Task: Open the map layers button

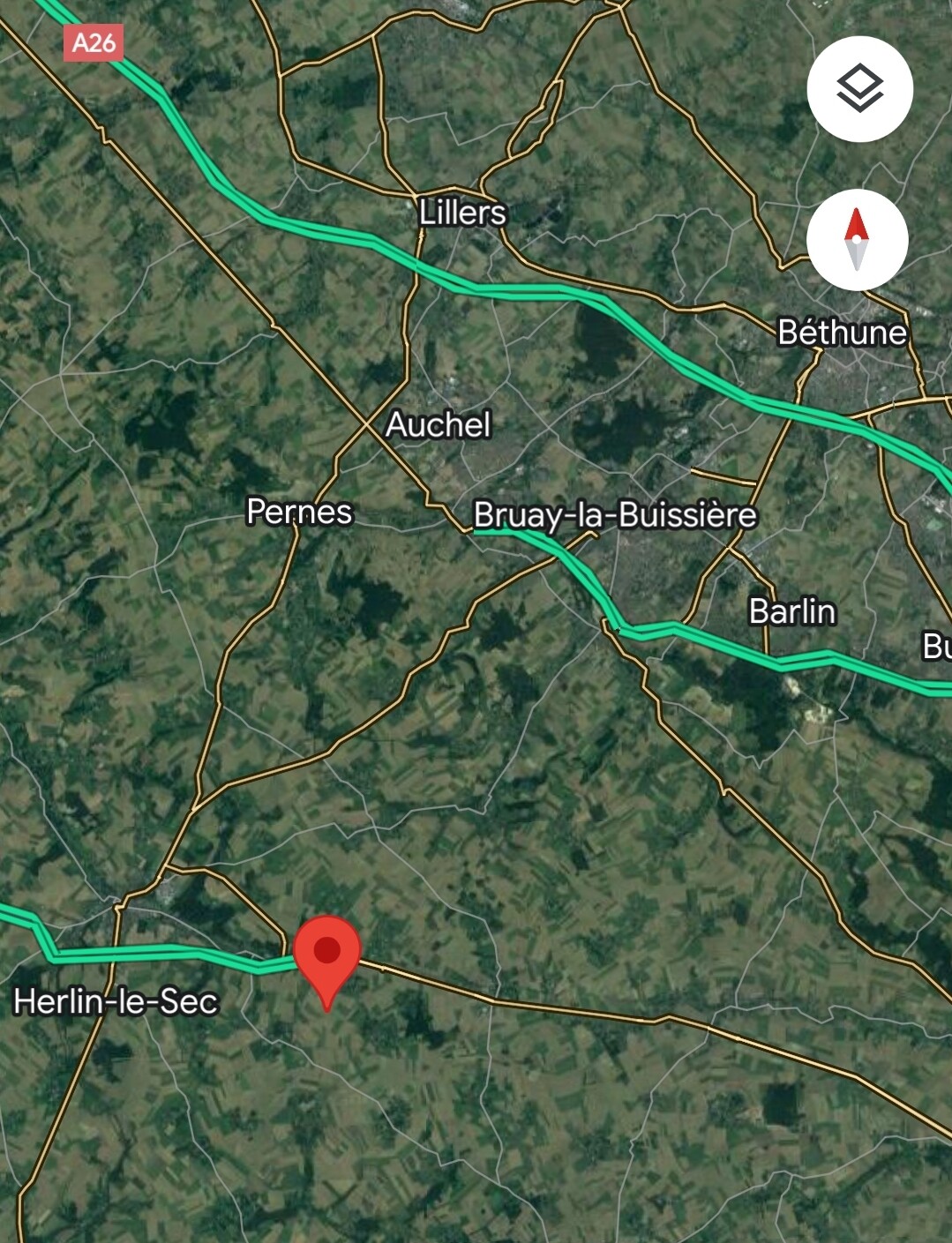Action: [x=859, y=89]
